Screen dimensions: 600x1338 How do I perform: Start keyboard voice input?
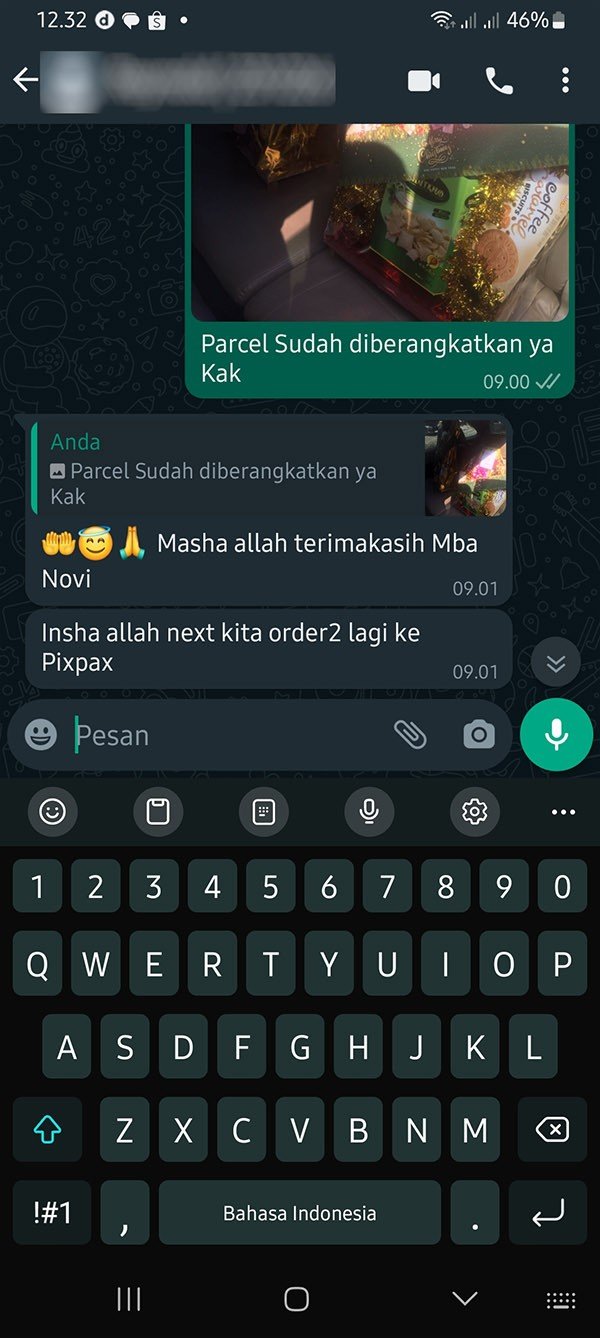pos(369,812)
